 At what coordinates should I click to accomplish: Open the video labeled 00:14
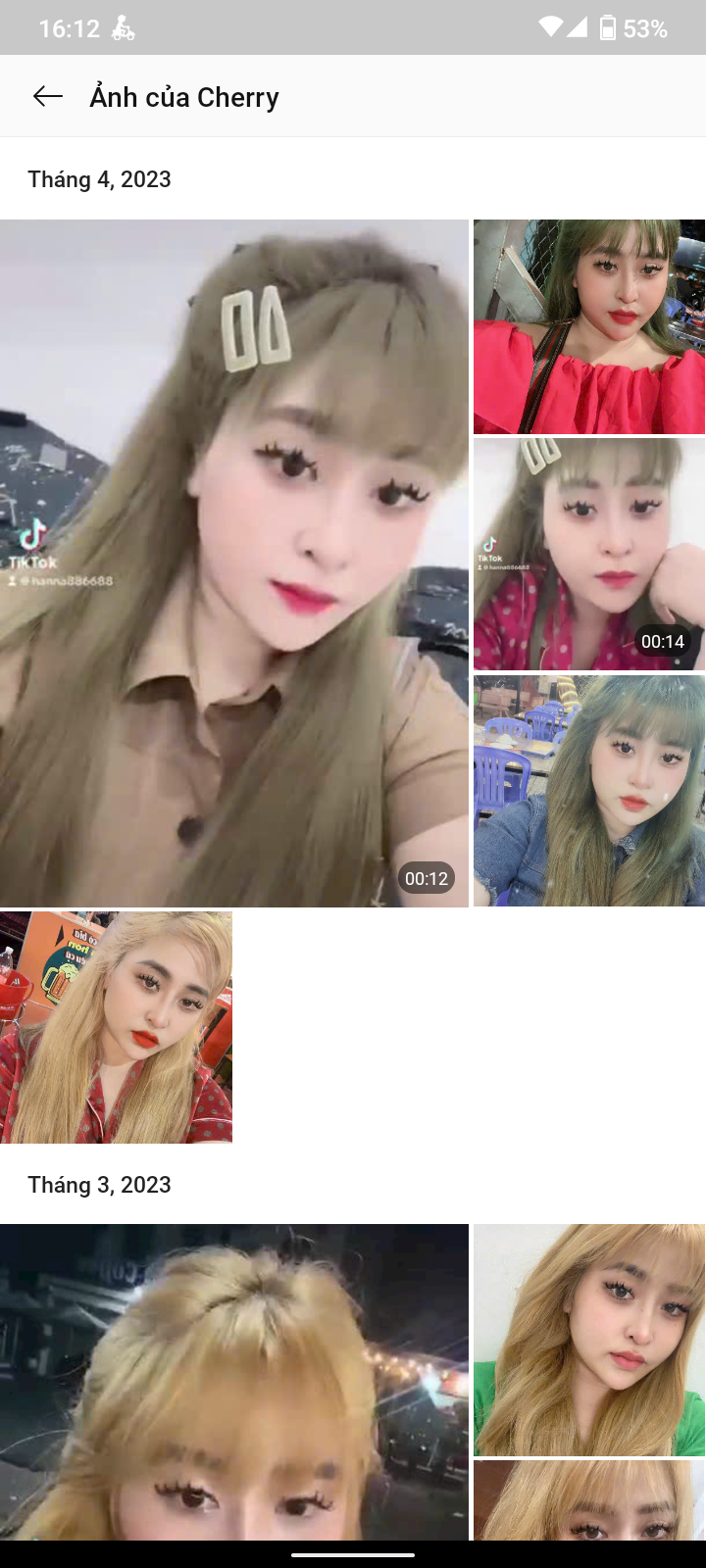(x=588, y=554)
